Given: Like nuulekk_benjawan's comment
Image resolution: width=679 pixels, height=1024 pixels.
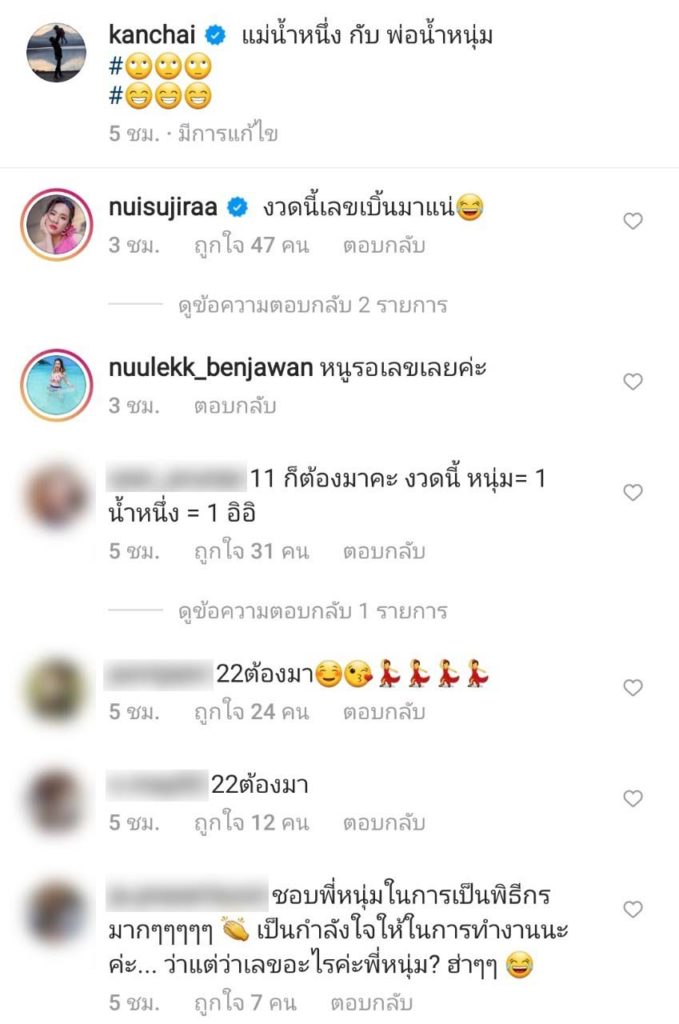Looking at the screenshot, I should (x=633, y=381).
